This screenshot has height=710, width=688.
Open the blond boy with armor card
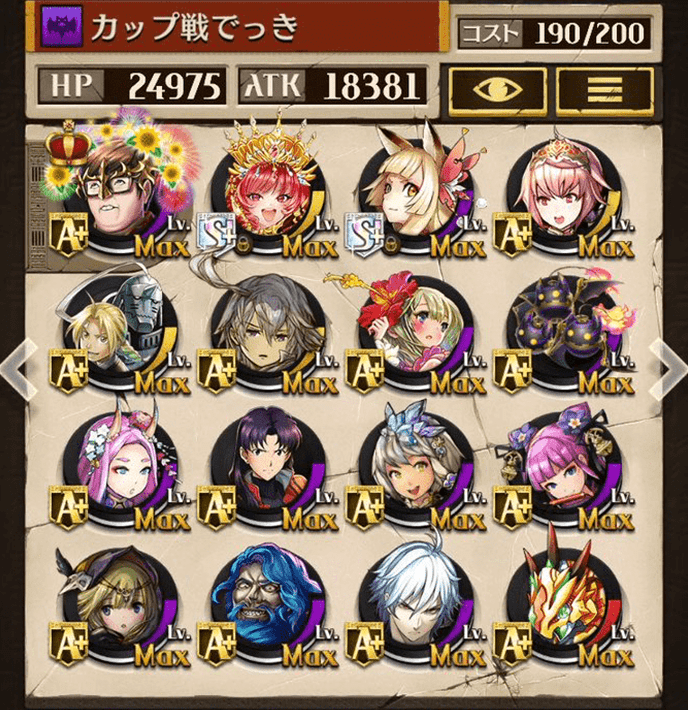click(118, 334)
